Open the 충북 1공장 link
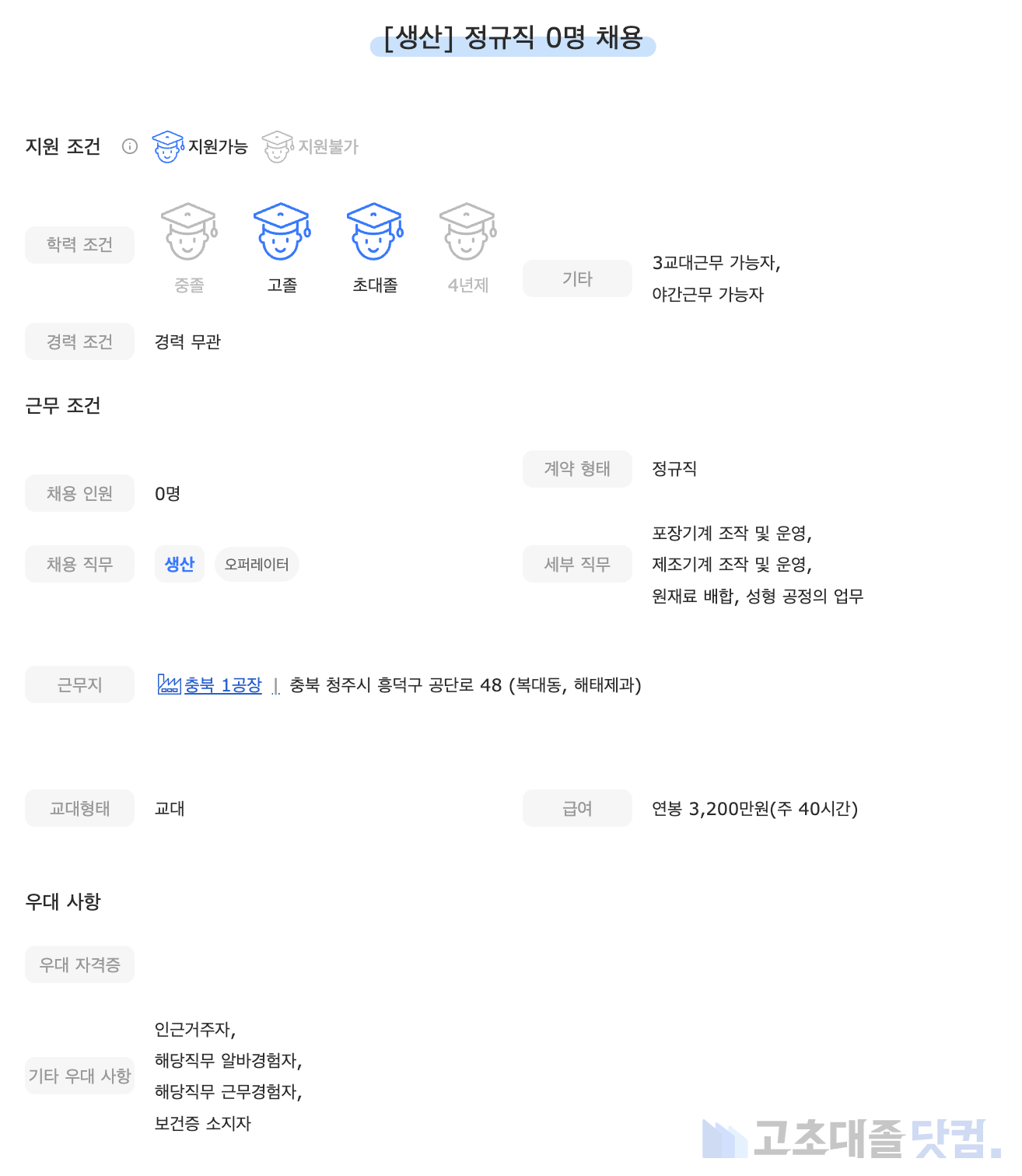 222,684
